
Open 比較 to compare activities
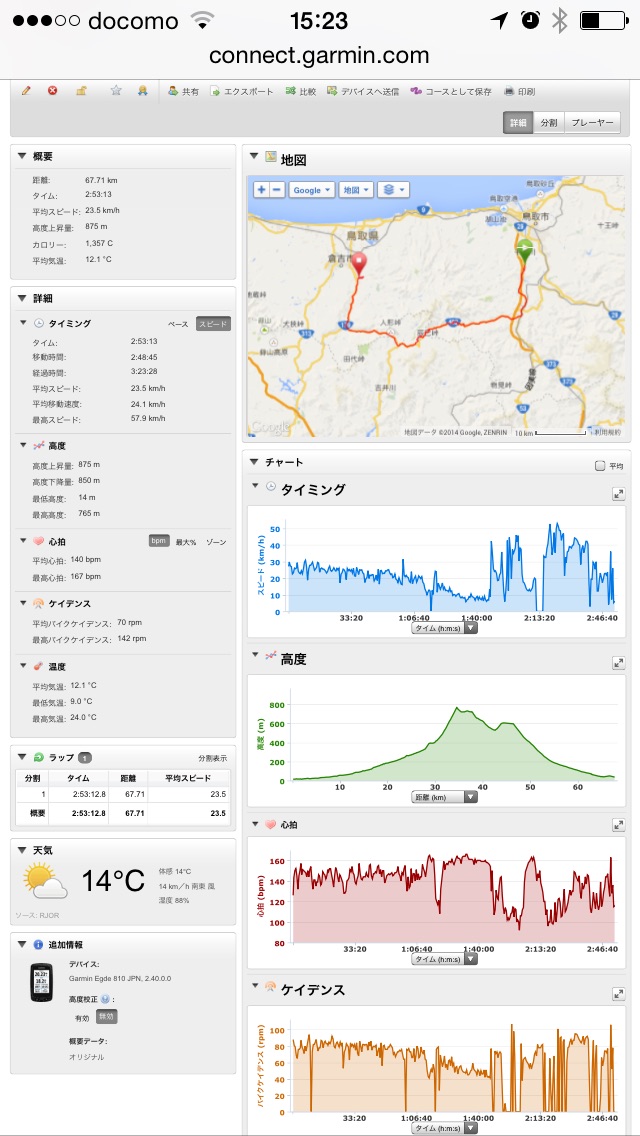point(301,91)
